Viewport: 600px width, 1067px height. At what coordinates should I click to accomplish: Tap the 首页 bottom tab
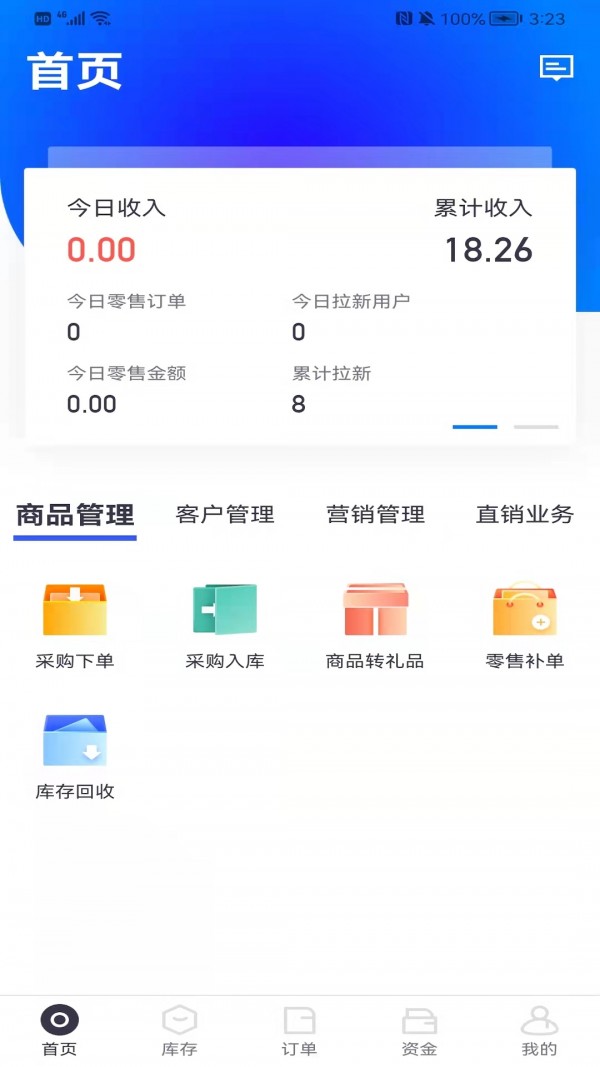coord(60,1031)
